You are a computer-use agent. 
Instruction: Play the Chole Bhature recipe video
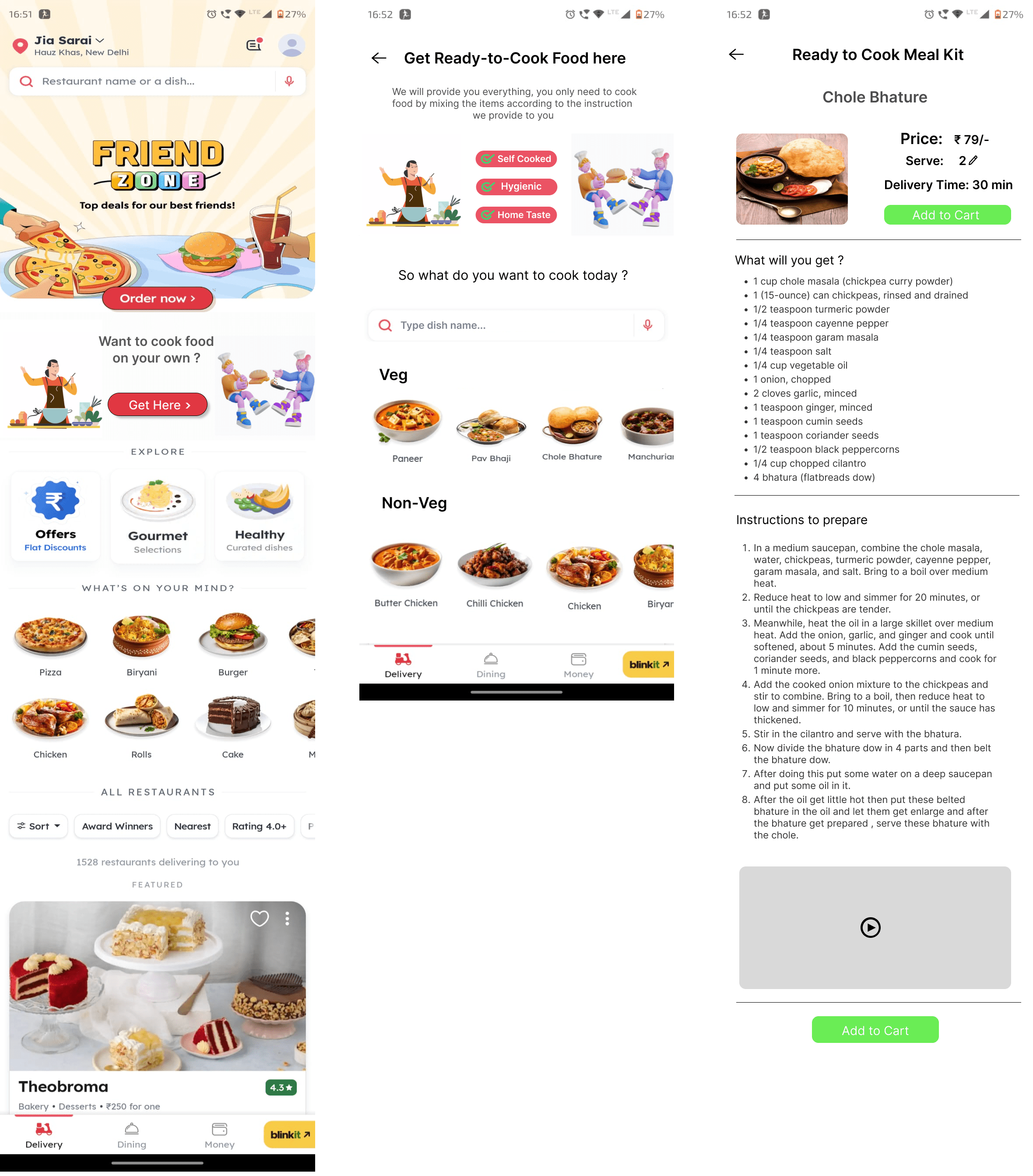(870, 927)
